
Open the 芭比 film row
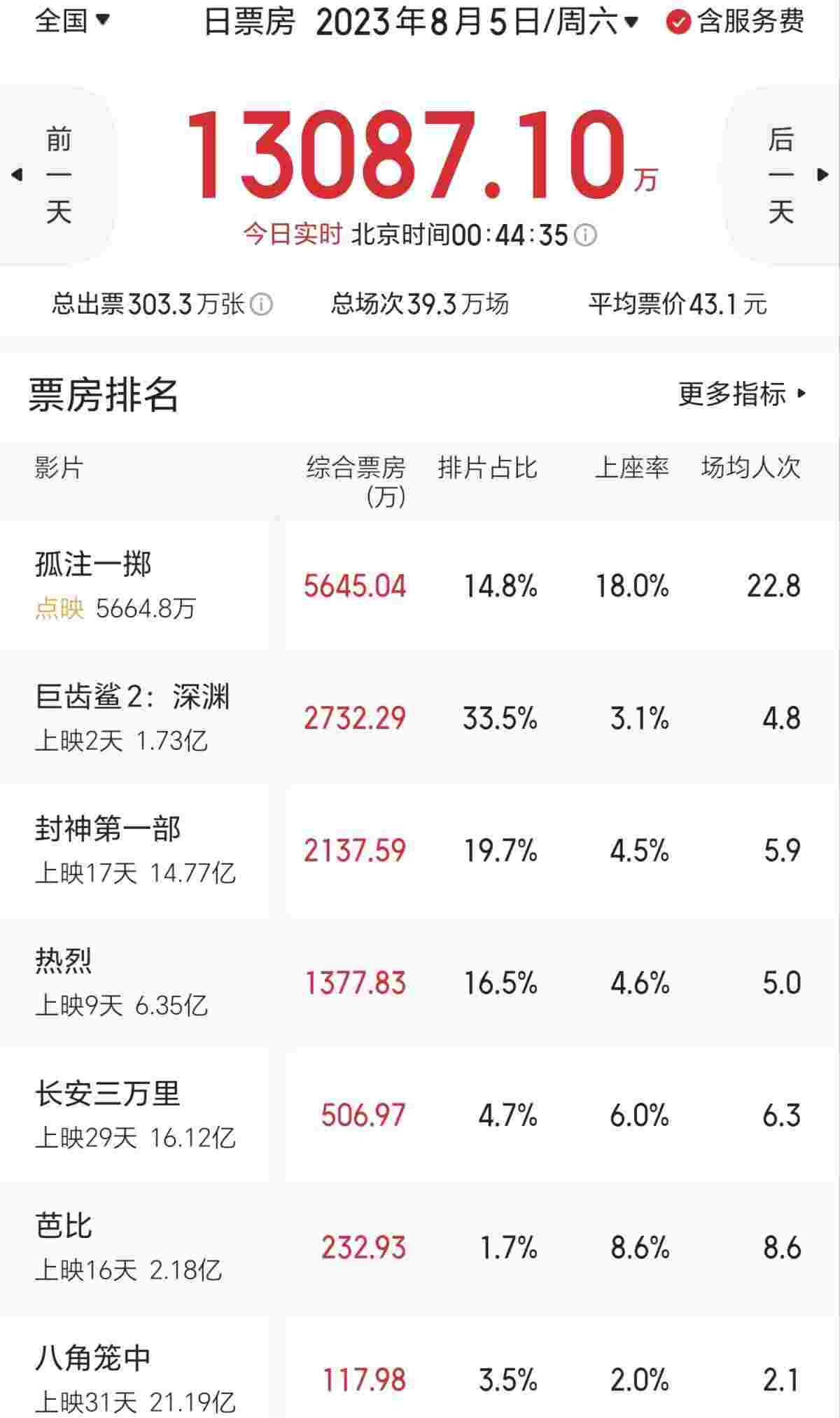pos(420,1247)
